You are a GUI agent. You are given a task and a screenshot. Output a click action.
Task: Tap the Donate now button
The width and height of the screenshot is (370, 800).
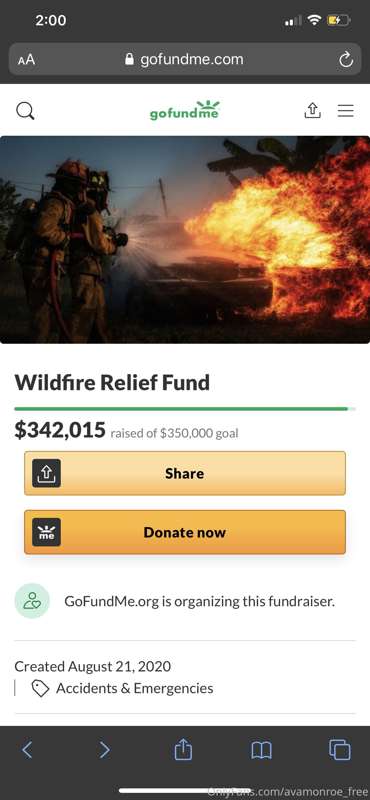(185, 532)
